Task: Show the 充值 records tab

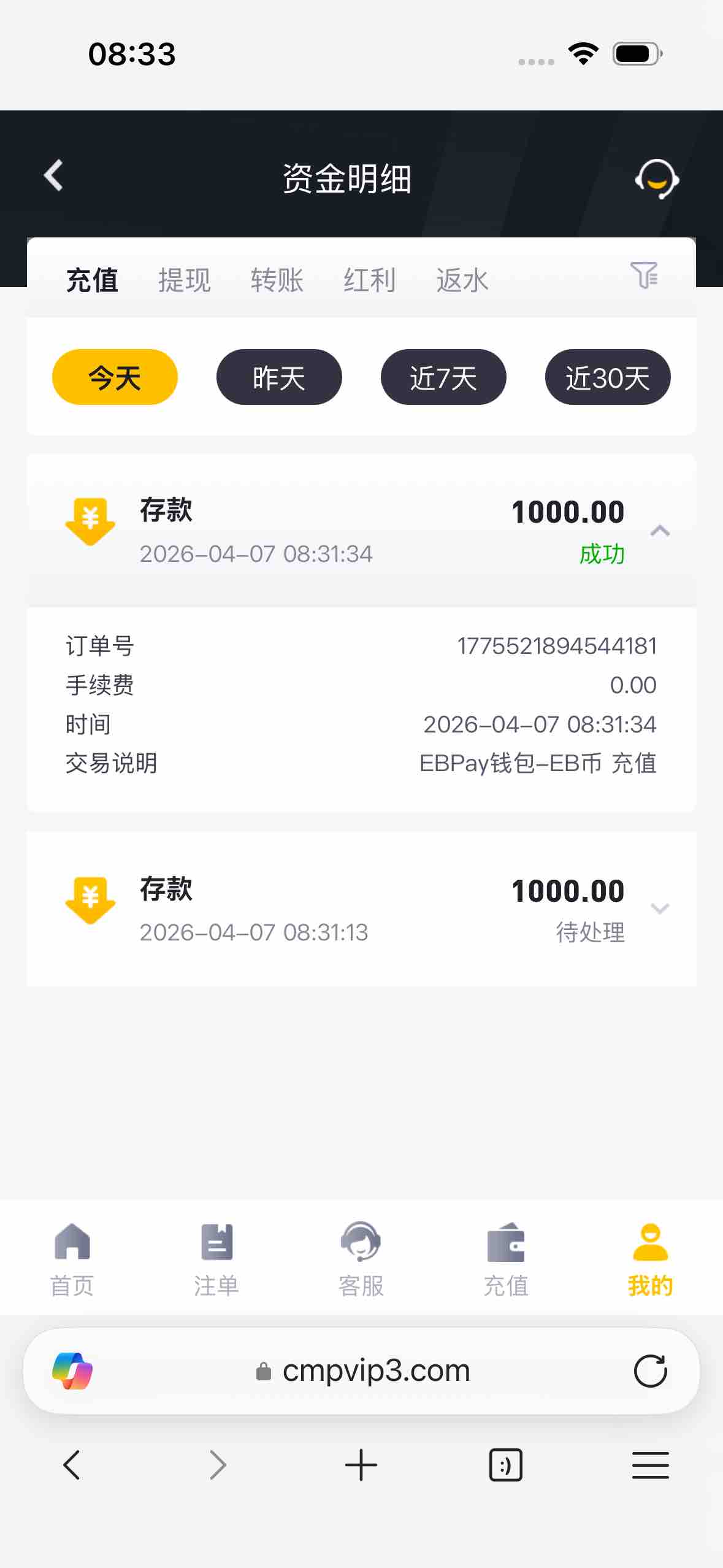Action: pyautogui.click(x=93, y=280)
